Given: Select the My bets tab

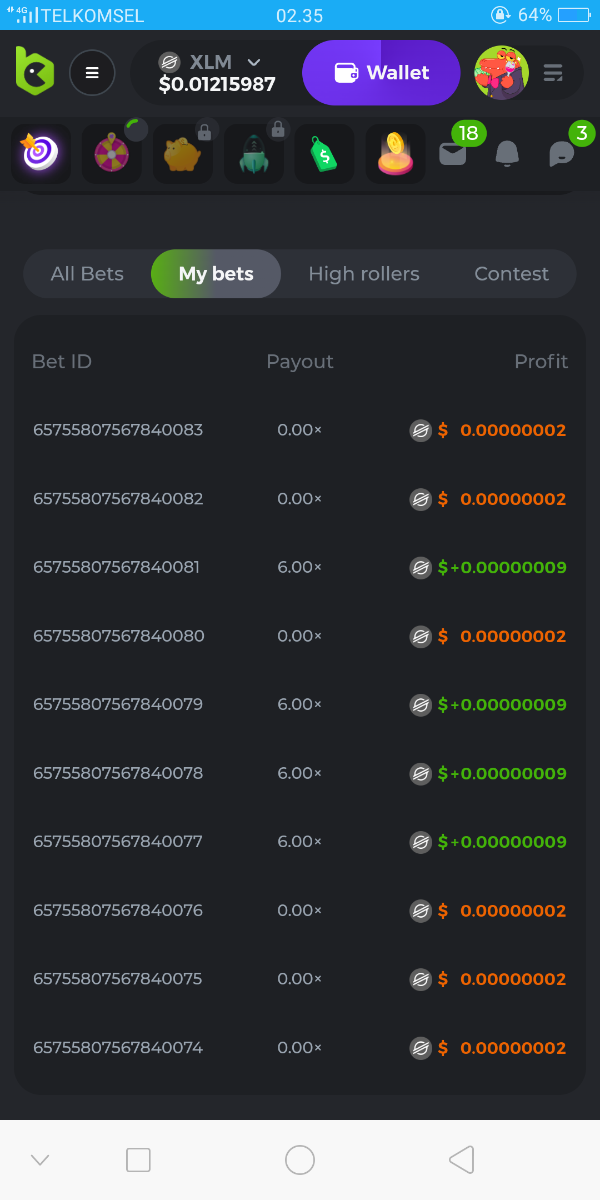Looking at the screenshot, I should pyautogui.click(x=216, y=274).
